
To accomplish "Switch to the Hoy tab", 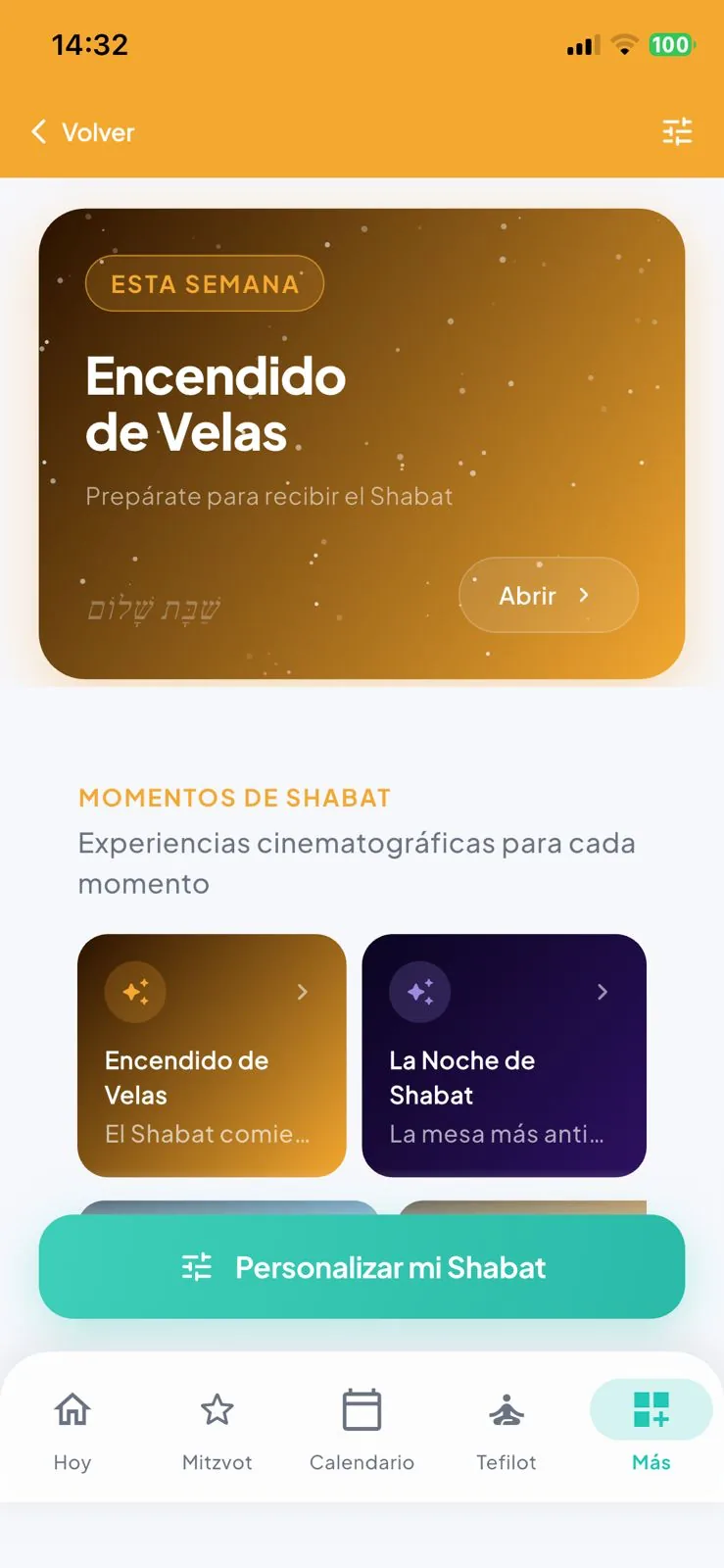I will tap(72, 1431).
